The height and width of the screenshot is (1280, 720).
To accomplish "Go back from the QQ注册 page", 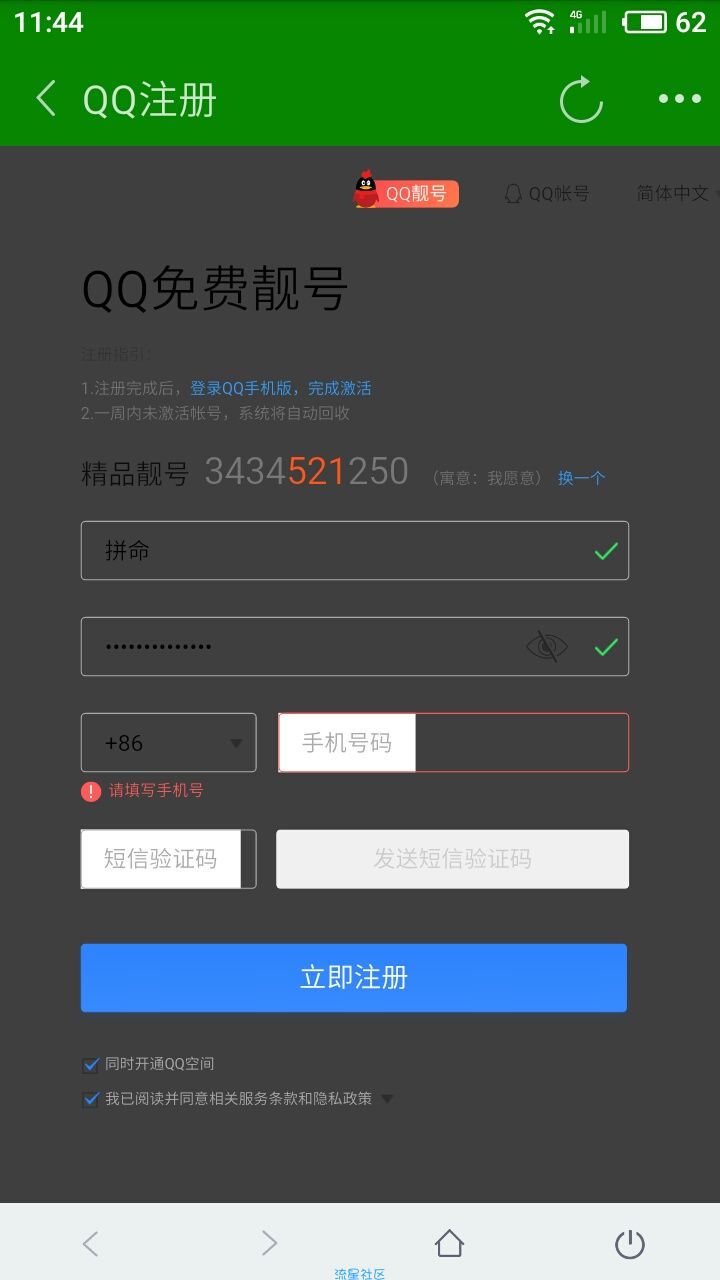I will pos(46,99).
